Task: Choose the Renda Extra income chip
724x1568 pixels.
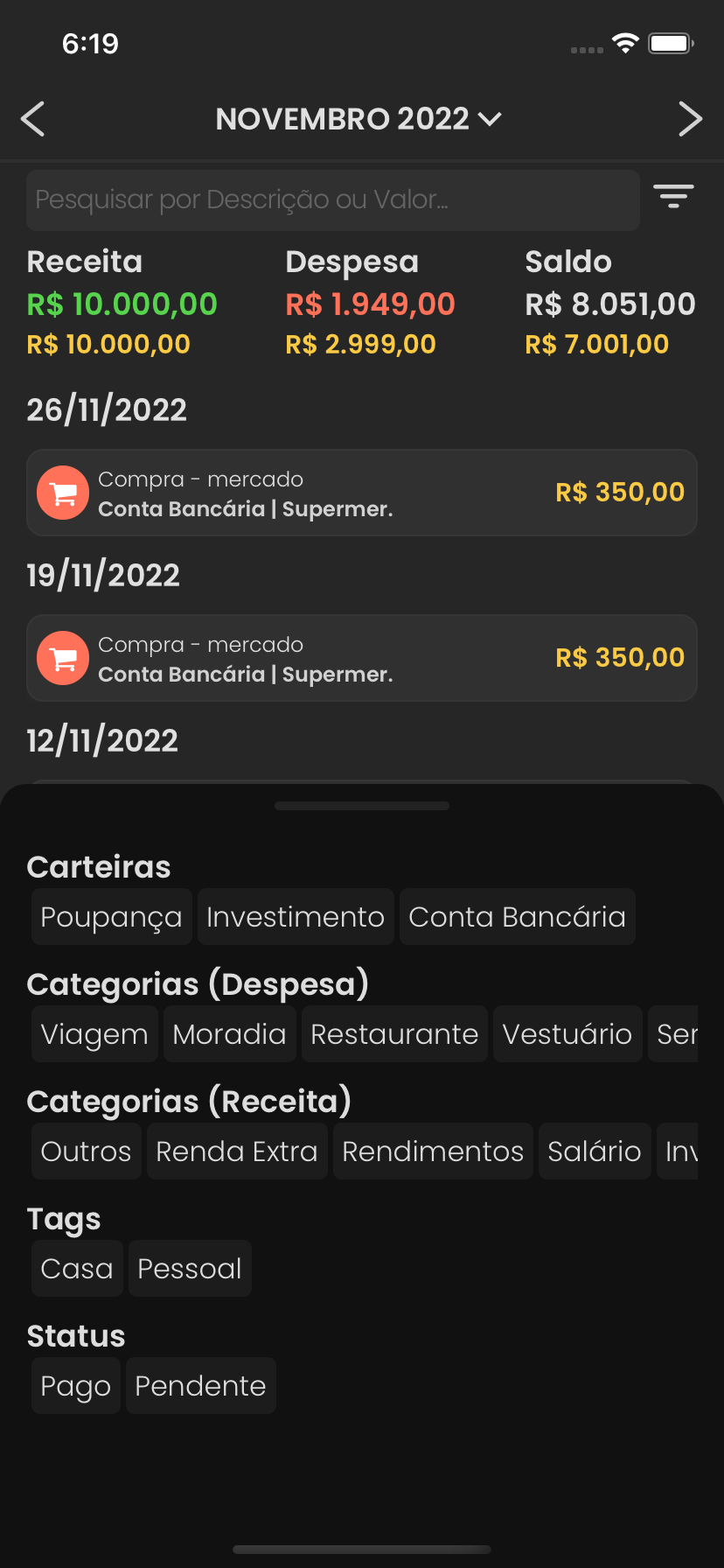Action: click(x=237, y=1151)
